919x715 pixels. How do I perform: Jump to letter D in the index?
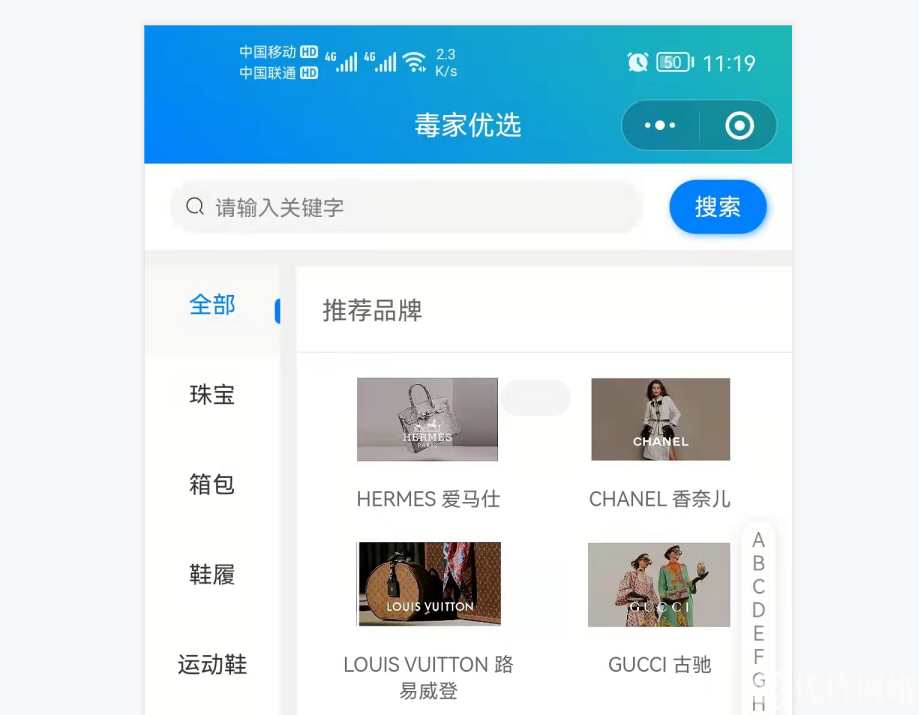coord(758,610)
